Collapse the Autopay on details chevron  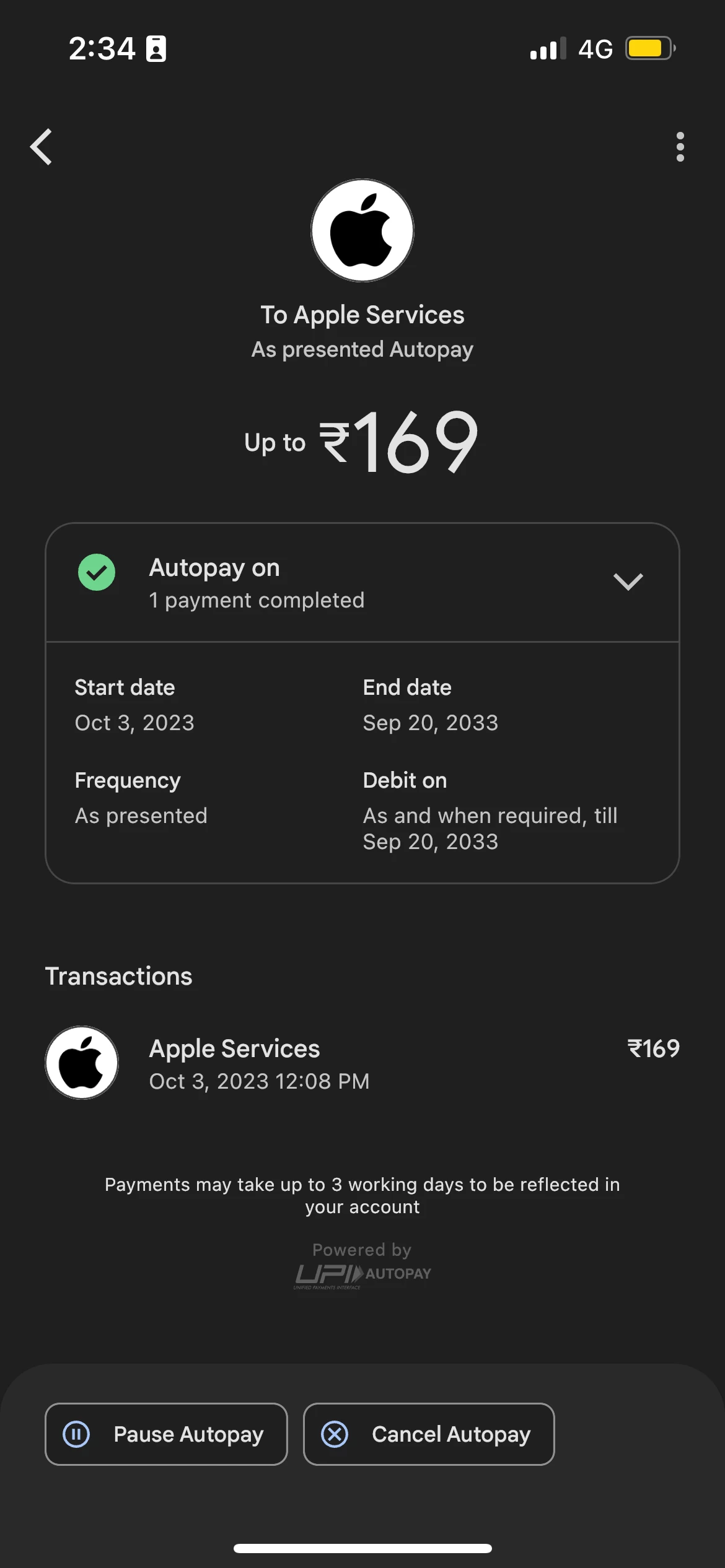pos(627,581)
